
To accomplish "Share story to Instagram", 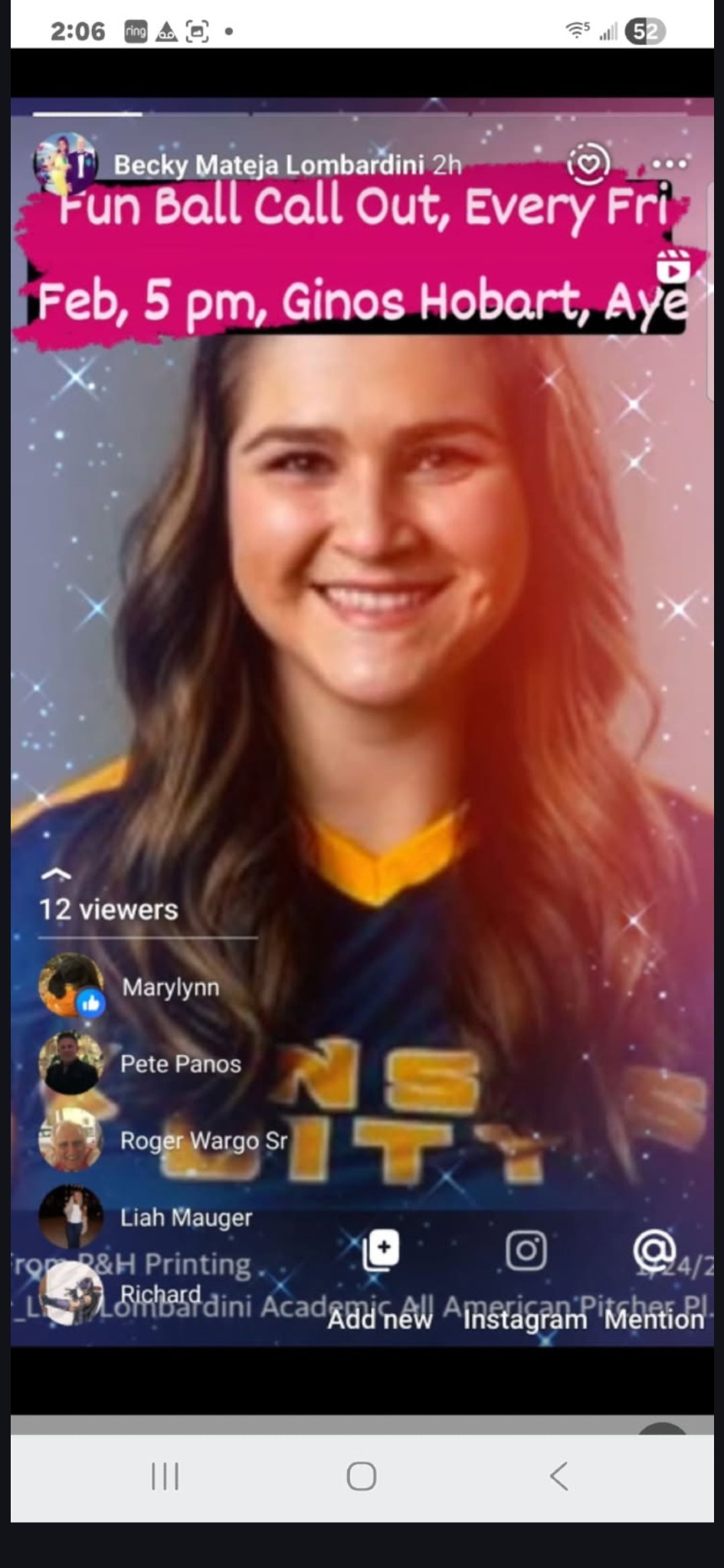I will tap(526, 1271).
